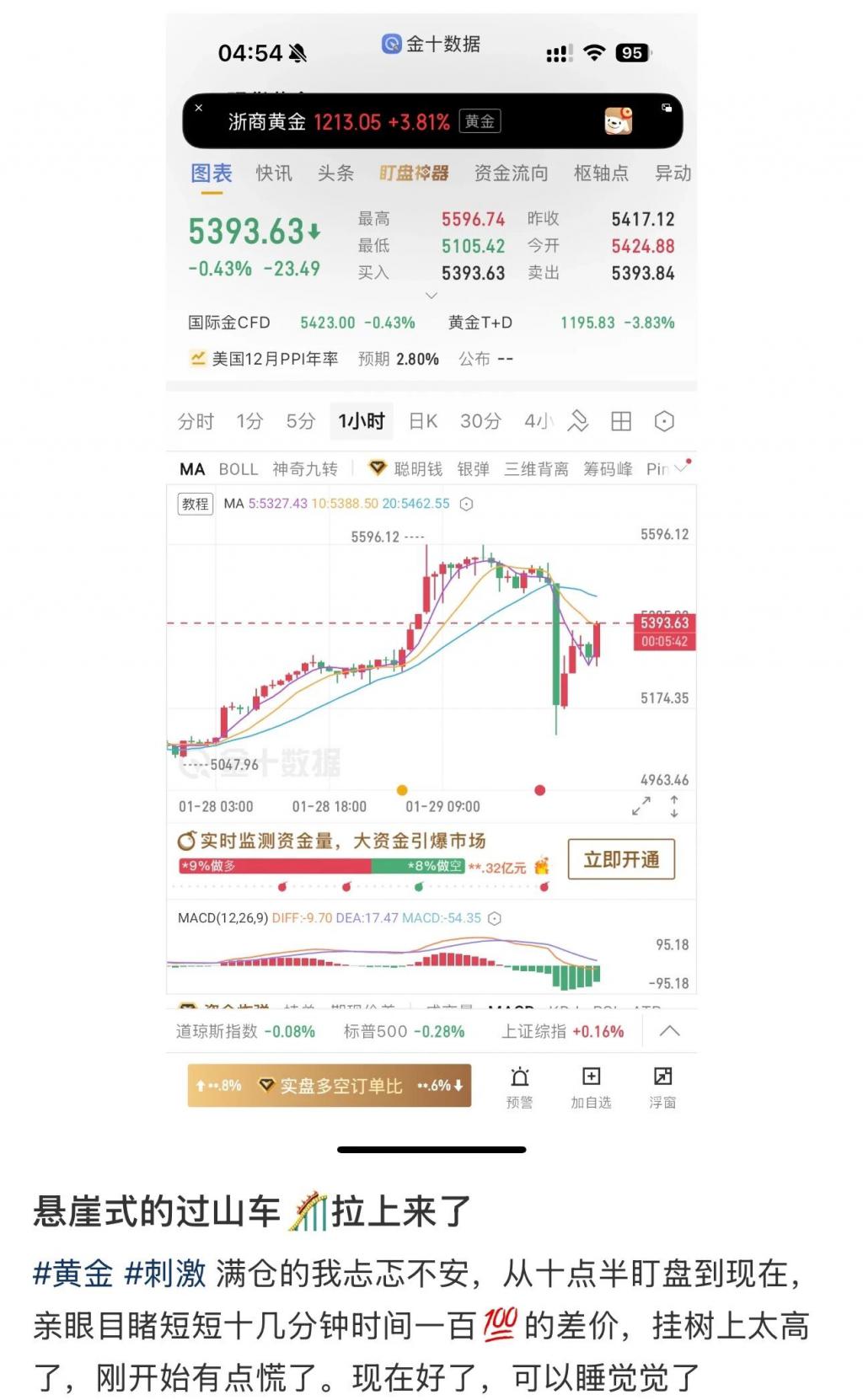The image size is (863, 1400).
Task: Open chart settings via hexagon icon
Action: [x=664, y=420]
